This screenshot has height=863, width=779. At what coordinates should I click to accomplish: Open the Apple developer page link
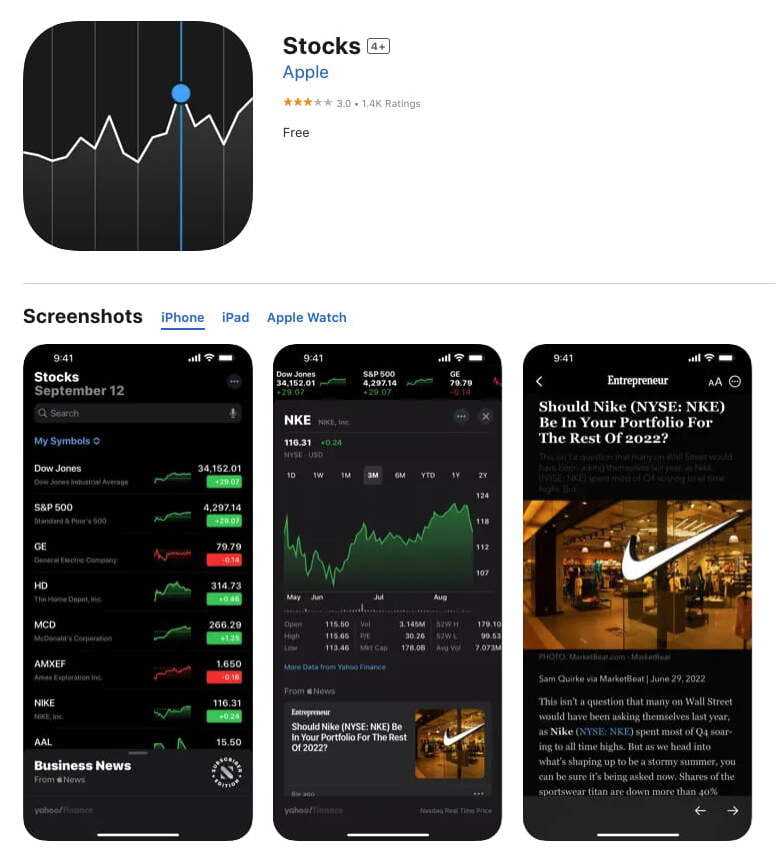point(305,72)
